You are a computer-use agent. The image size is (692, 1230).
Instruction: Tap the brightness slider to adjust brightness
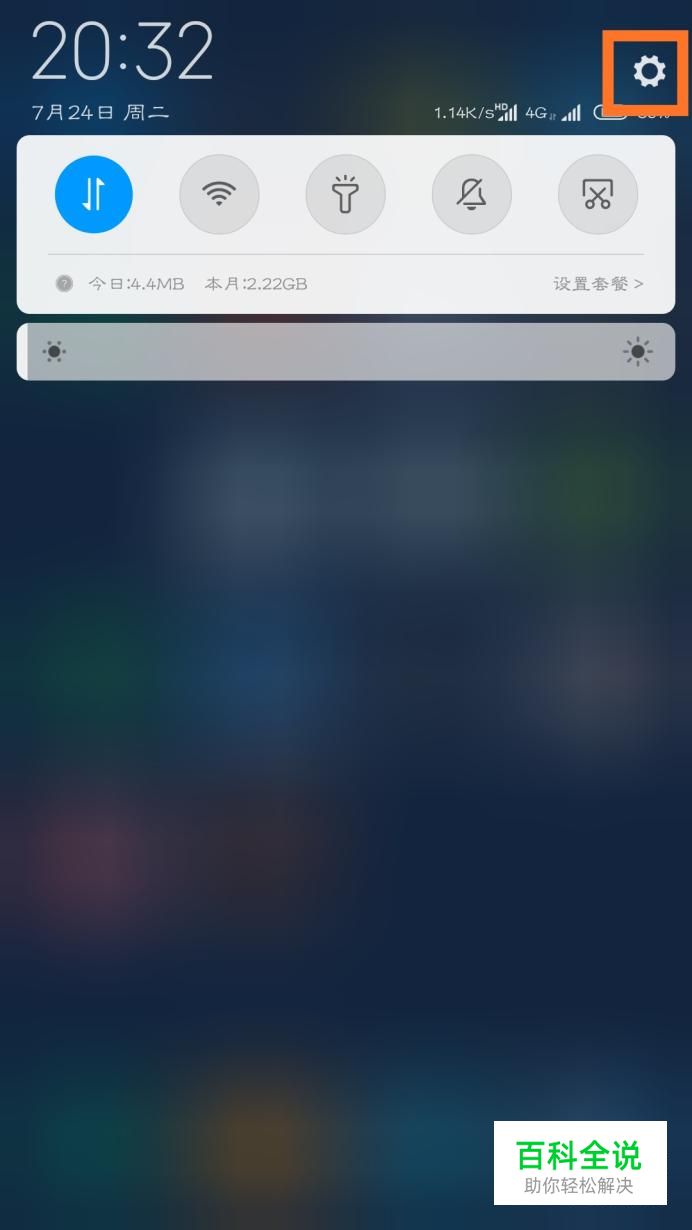pyautogui.click(x=346, y=352)
